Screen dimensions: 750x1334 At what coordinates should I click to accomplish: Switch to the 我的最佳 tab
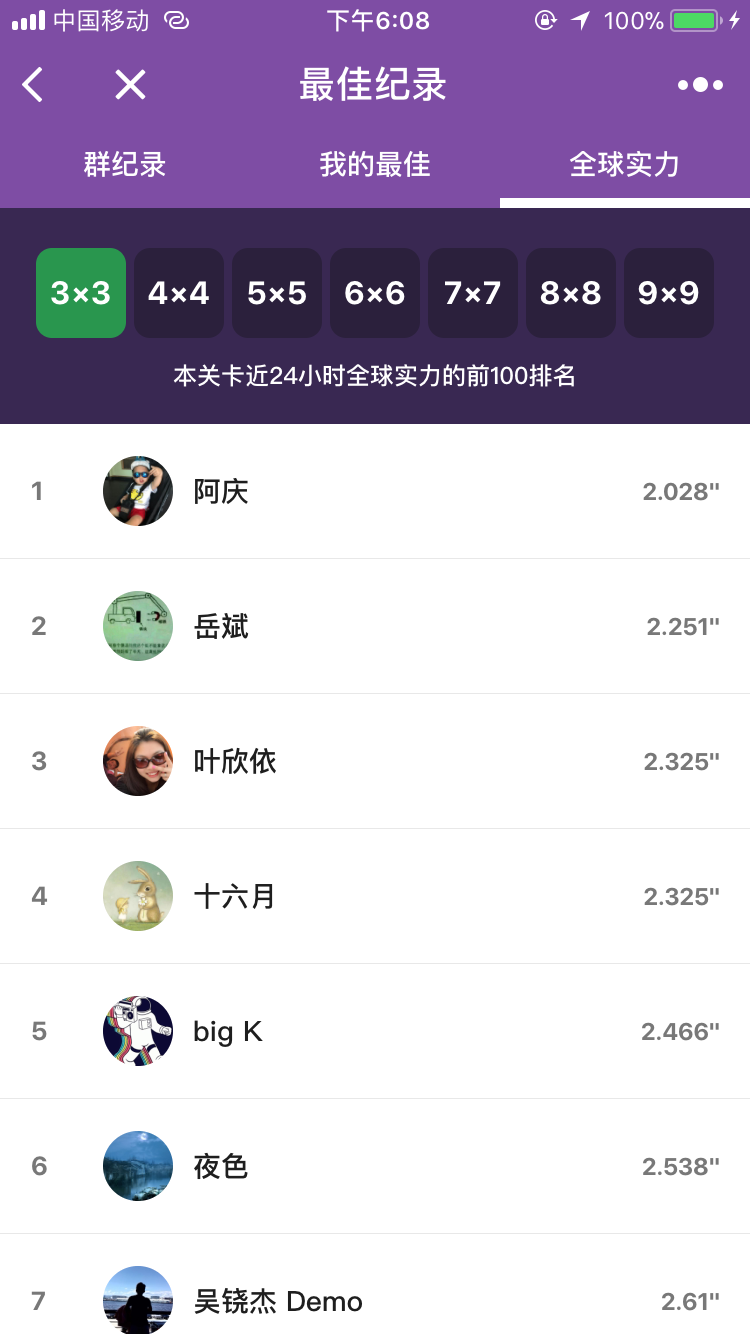[x=375, y=164]
